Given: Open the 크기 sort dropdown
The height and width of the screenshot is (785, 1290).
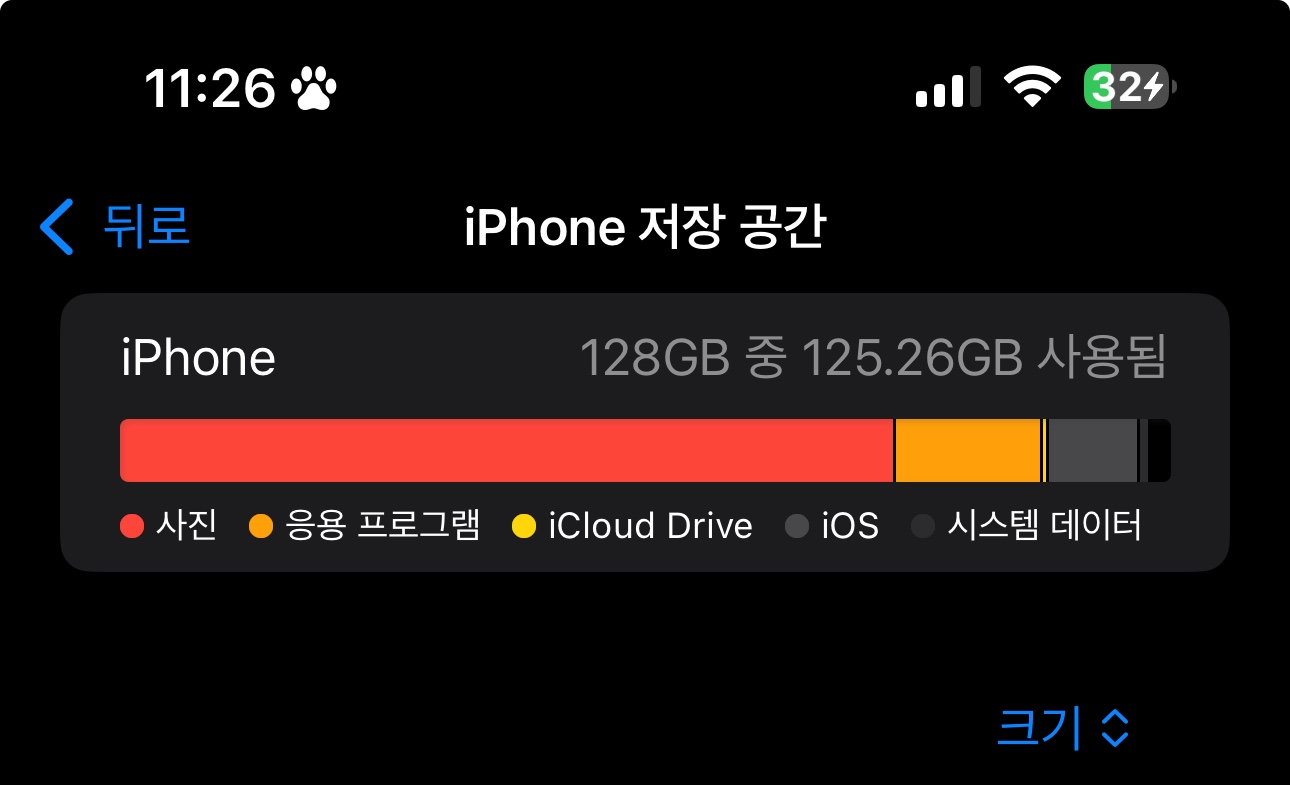Looking at the screenshot, I should pyautogui.click(x=1064, y=728).
